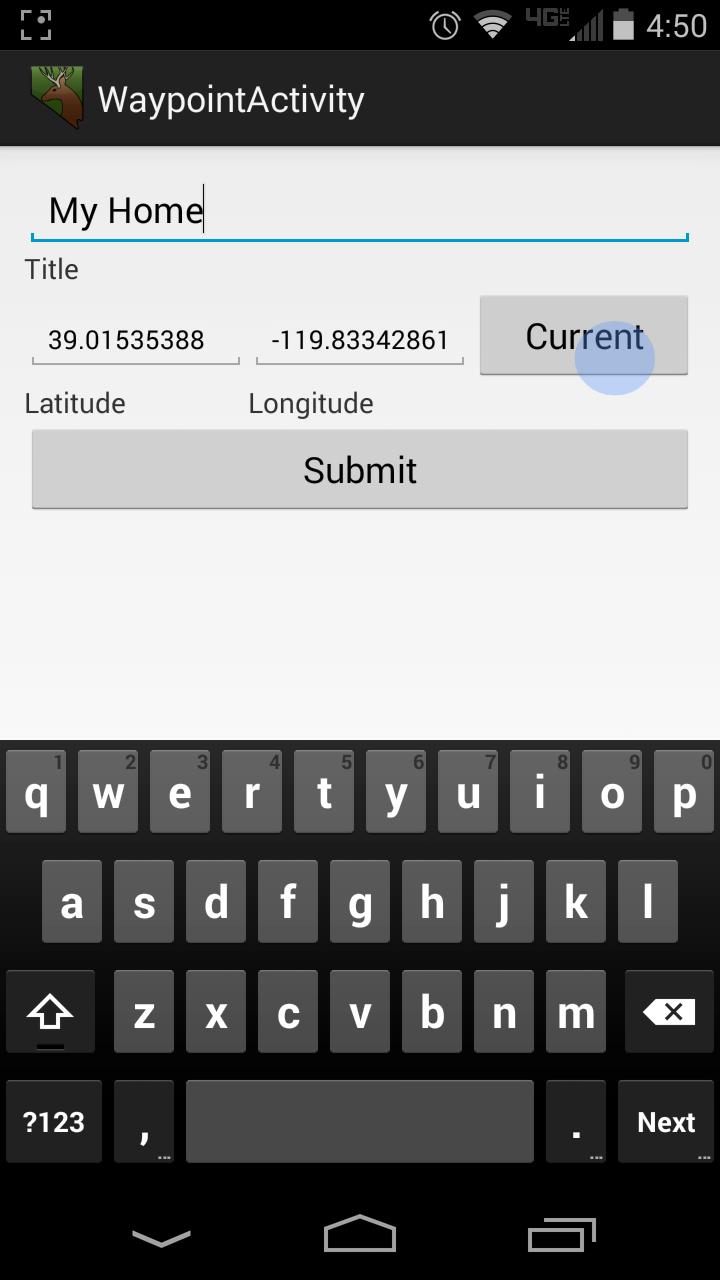This screenshot has height=1280, width=720.
Task: Enable the keyboard shift key
Action: coord(50,1013)
